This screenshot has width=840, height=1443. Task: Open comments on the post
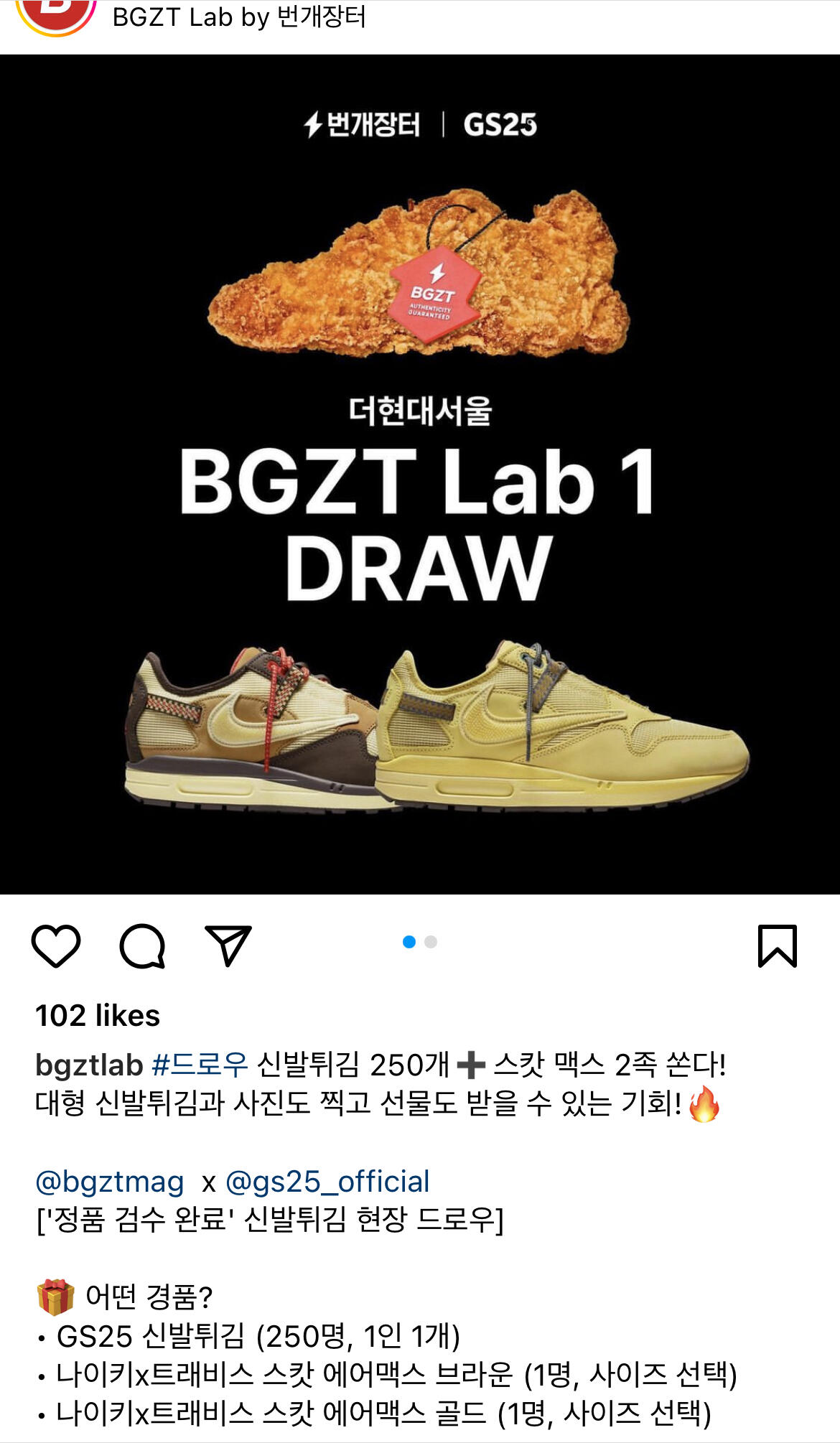tap(142, 945)
